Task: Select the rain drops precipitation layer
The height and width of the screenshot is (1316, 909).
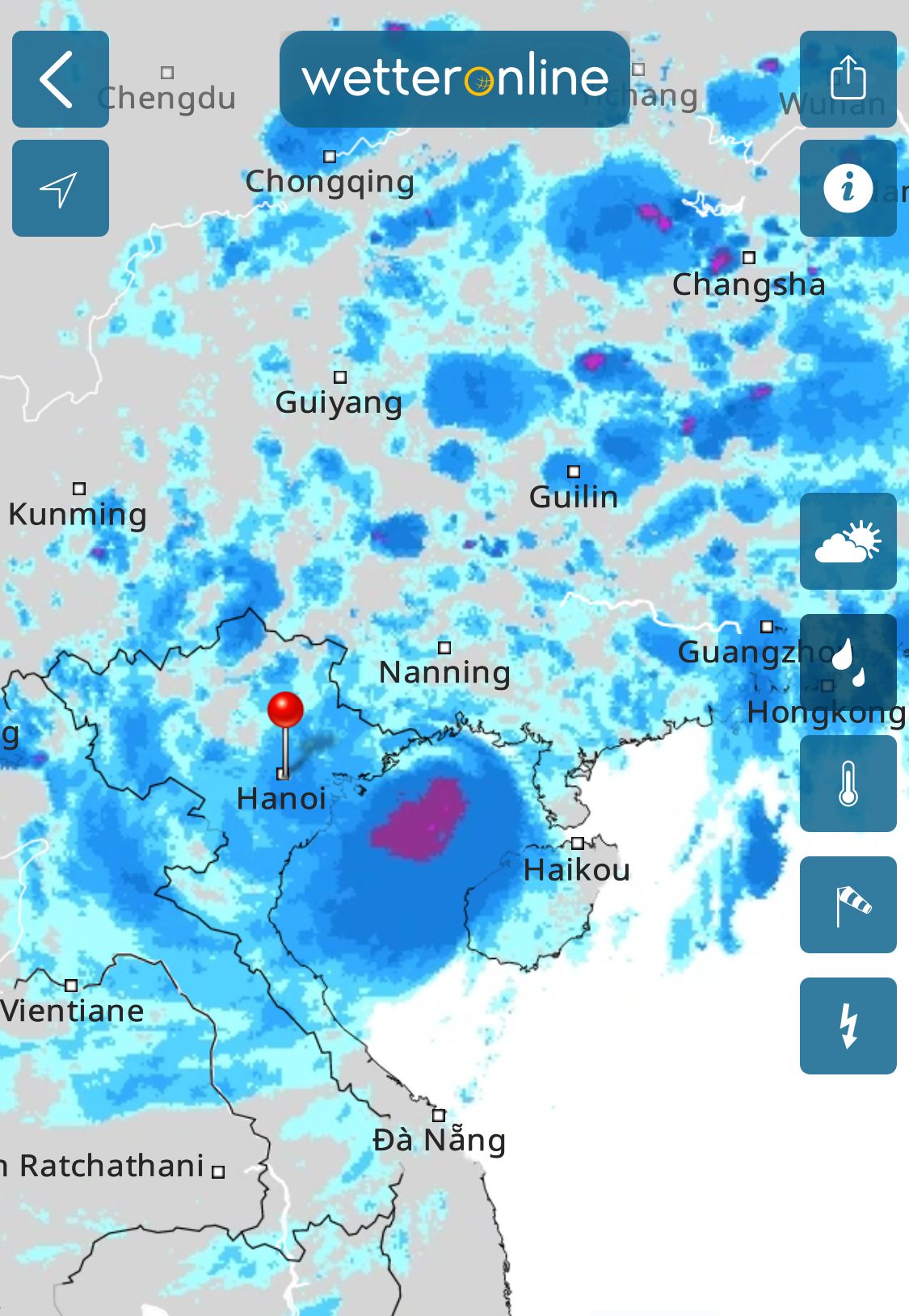Action: click(x=848, y=662)
